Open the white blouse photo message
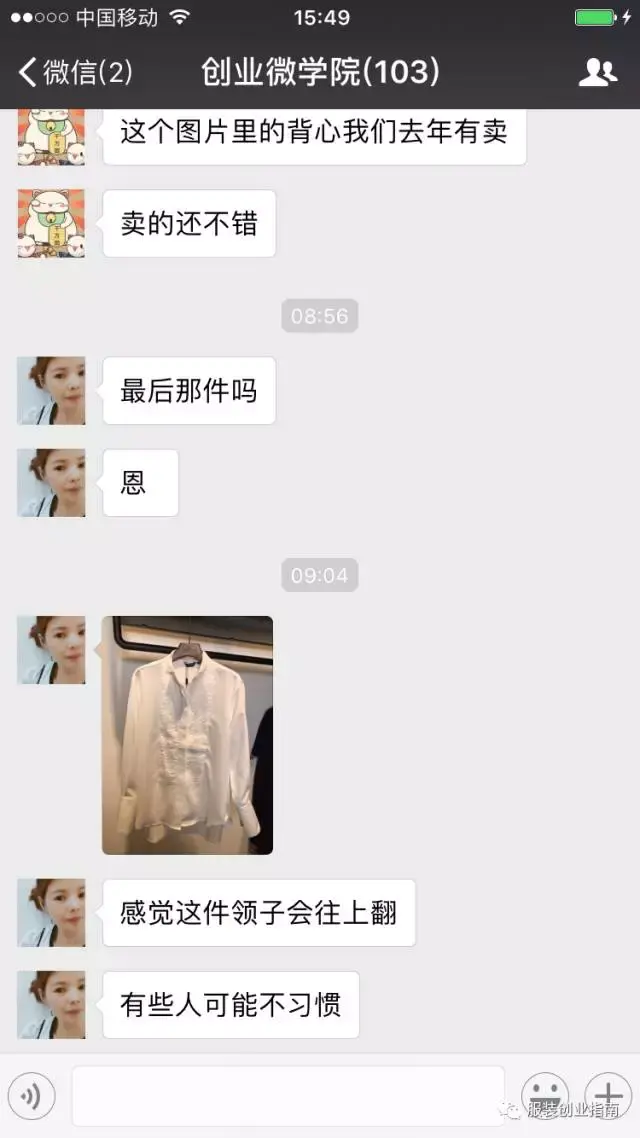 pos(187,735)
